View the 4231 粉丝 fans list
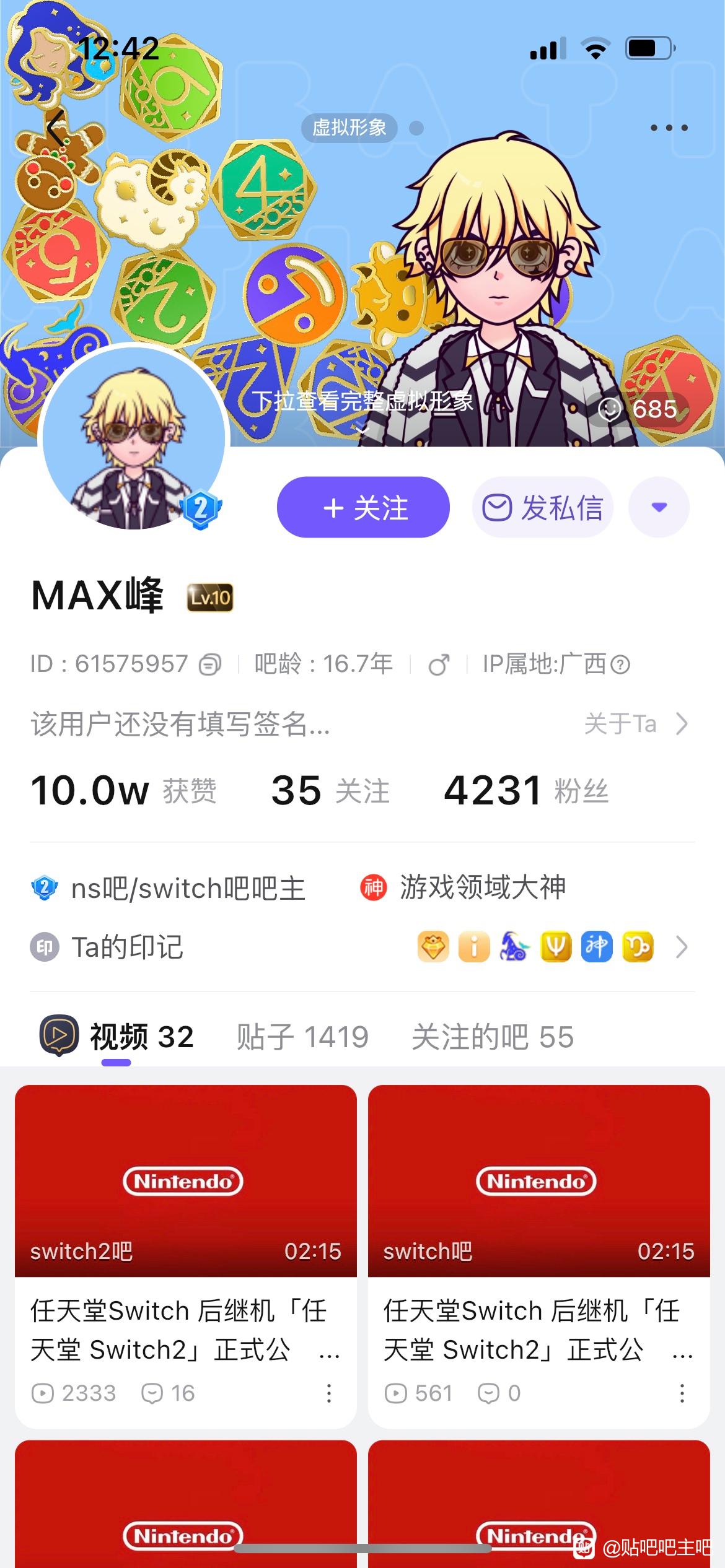Screen dimensions: 725x1568 point(526,791)
